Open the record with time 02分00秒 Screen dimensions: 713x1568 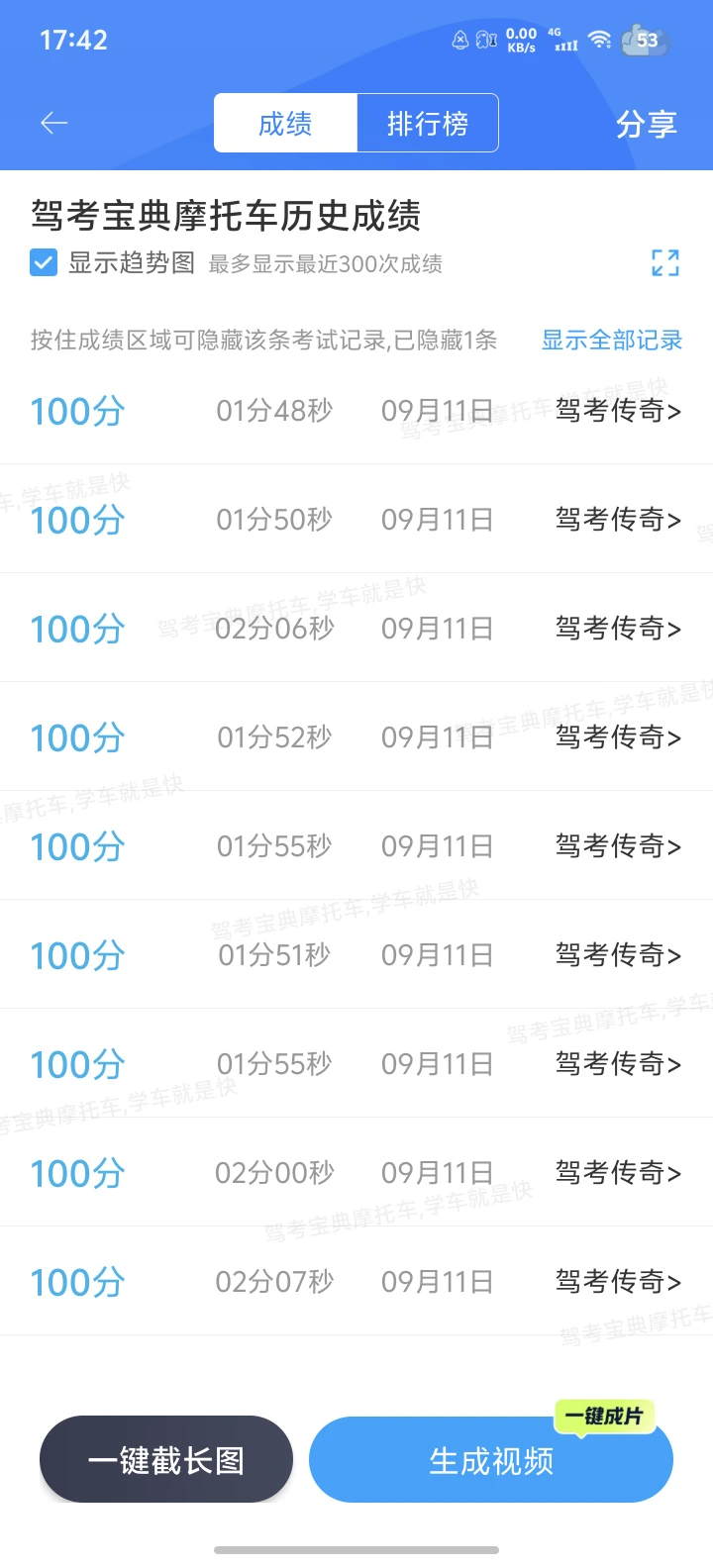click(618, 1173)
